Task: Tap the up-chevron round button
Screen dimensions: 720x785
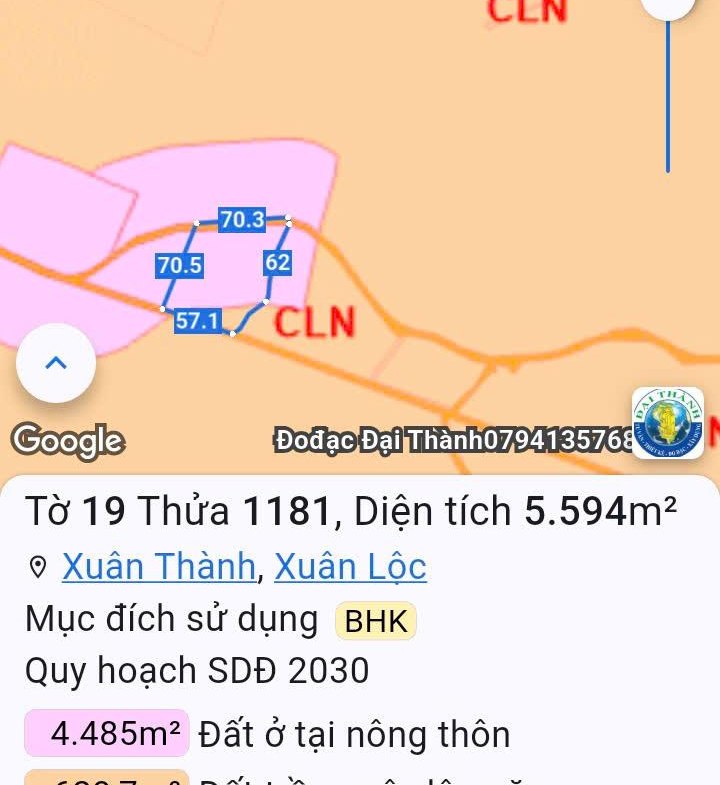Action: click(56, 363)
